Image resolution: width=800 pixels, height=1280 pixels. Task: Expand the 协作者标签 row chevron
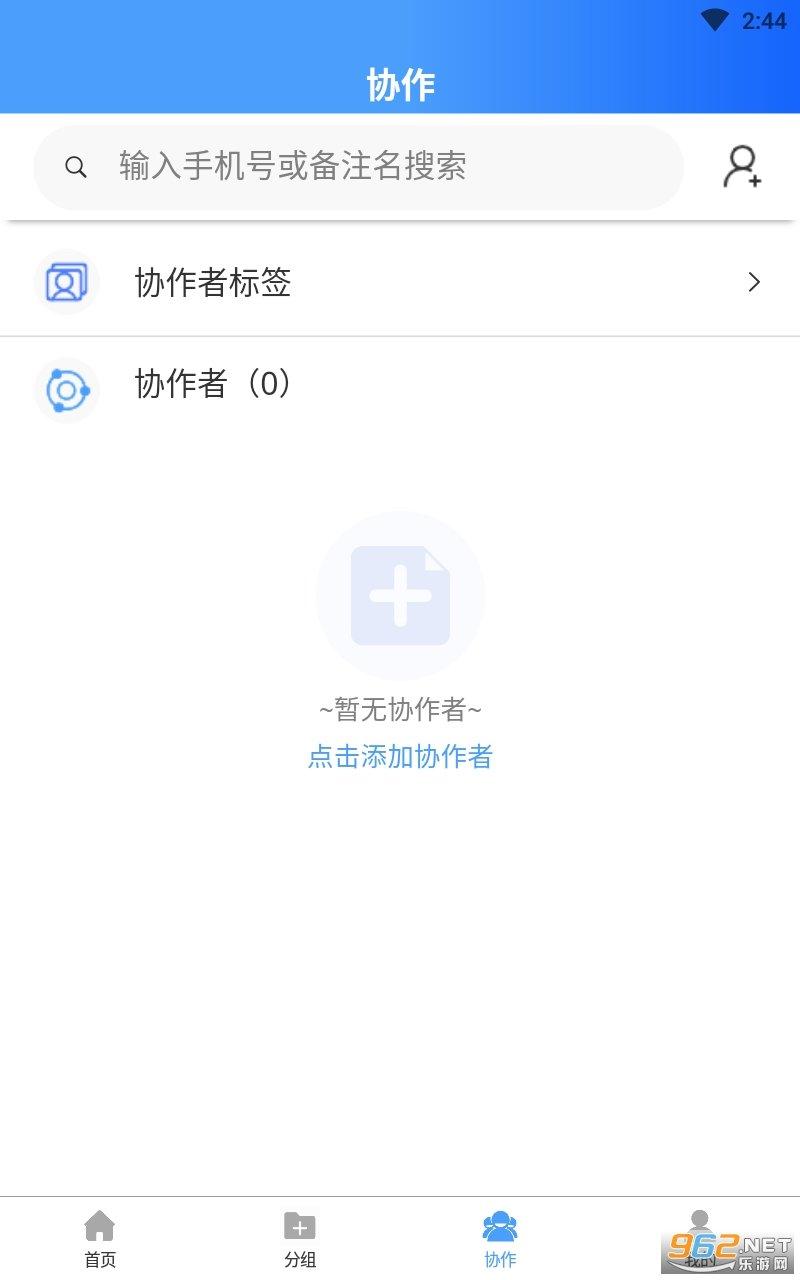(754, 283)
